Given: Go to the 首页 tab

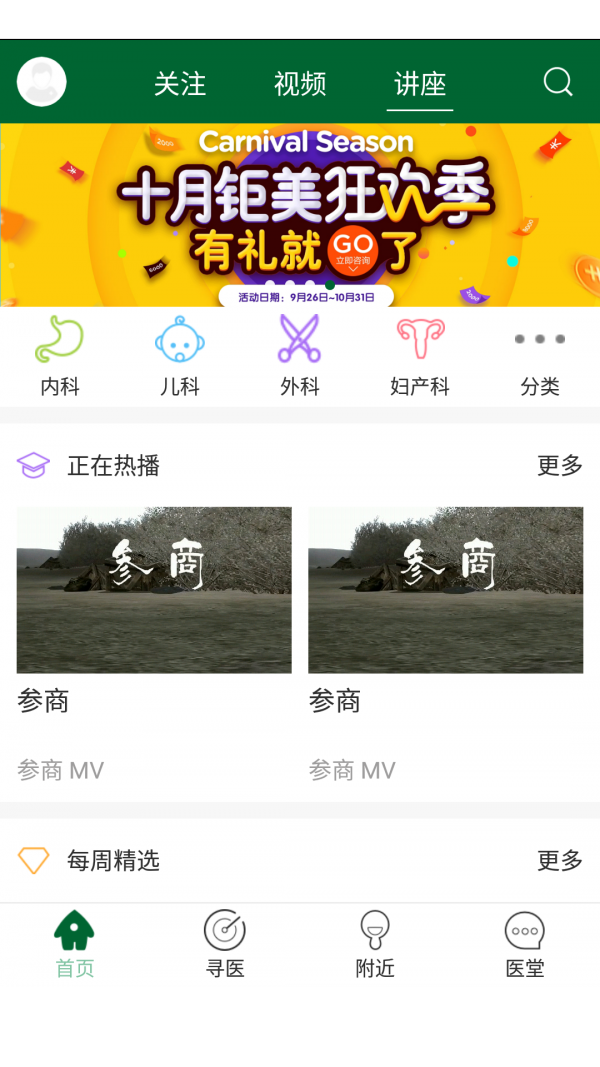Looking at the screenshot, I should 75,945.
